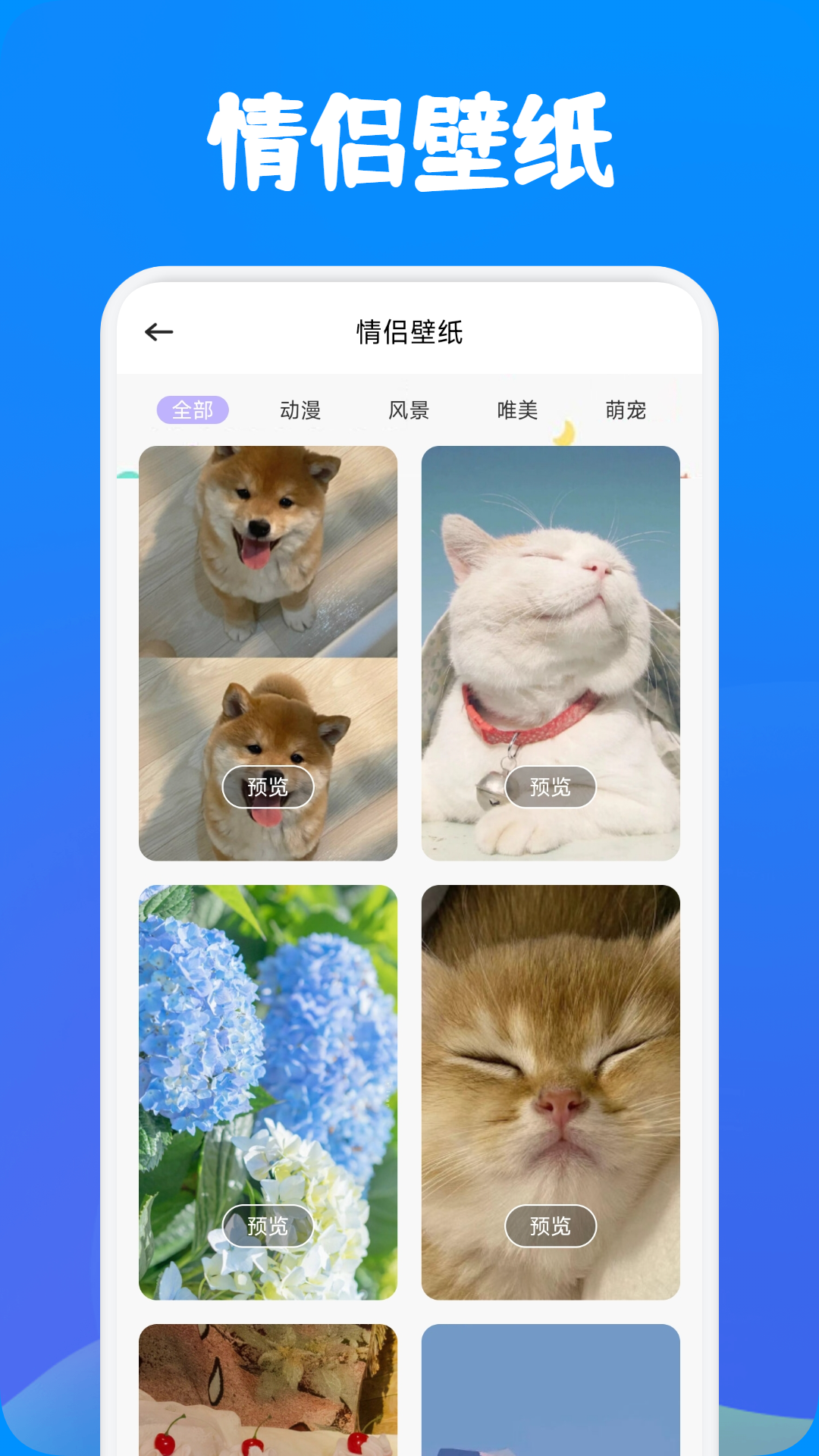Switch to the 动漫 wallpaper tab
Screen dimensions: 819x1456
300,410
